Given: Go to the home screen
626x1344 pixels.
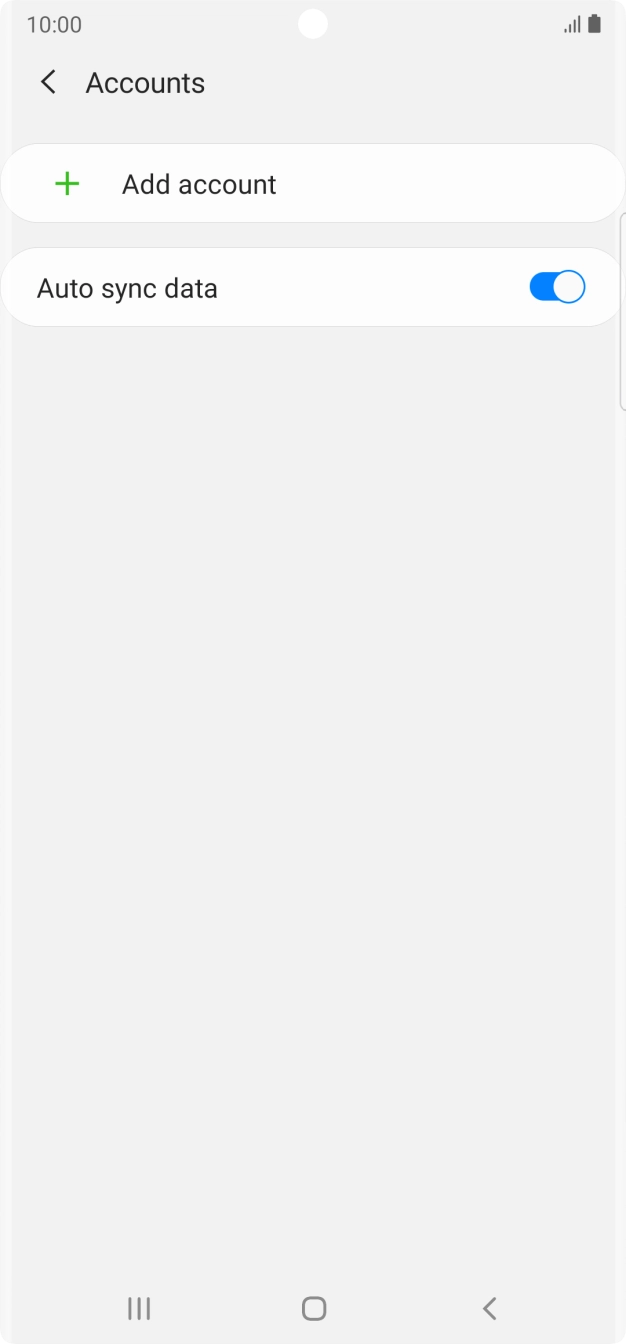Looking at the screenshot, I should point(314,1308).
